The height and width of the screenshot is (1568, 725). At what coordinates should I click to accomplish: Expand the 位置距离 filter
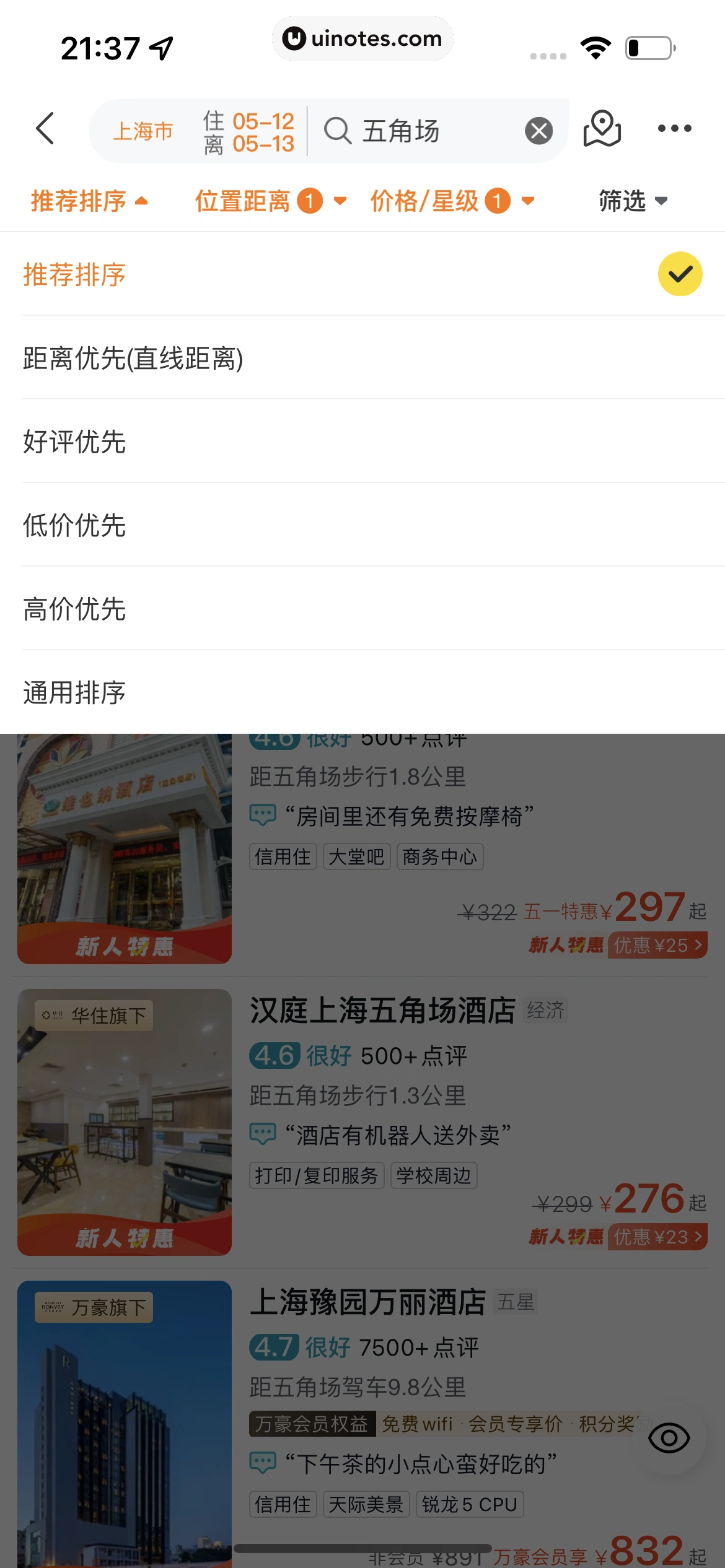pyautogui.click(x=270, y=201)
